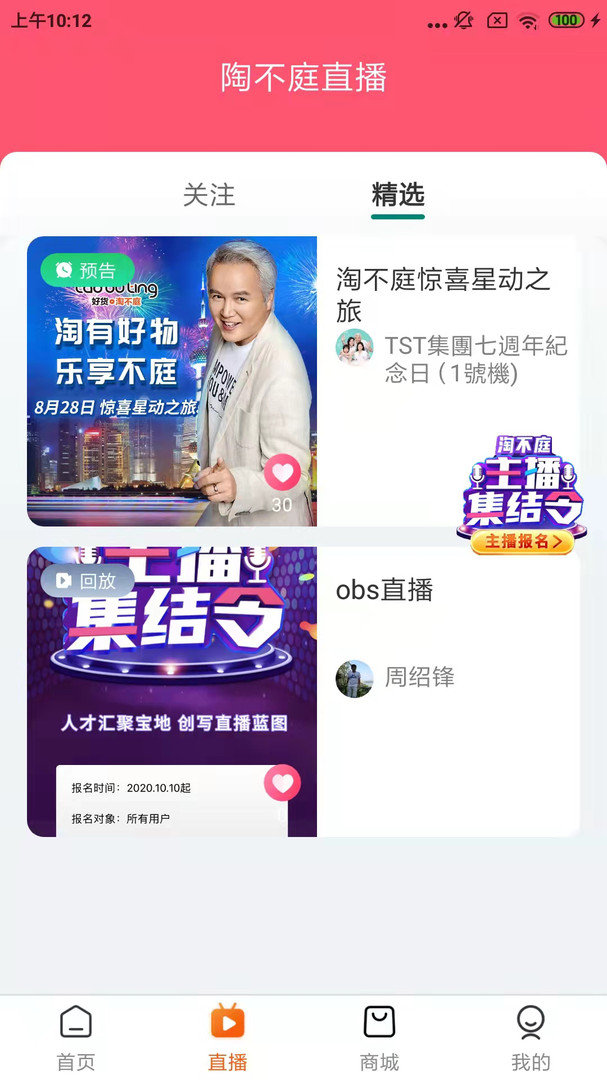Tap the 主播报名 floating banner
The image size is (607, 1080).
pyautogui.click(x=521, y=496)
